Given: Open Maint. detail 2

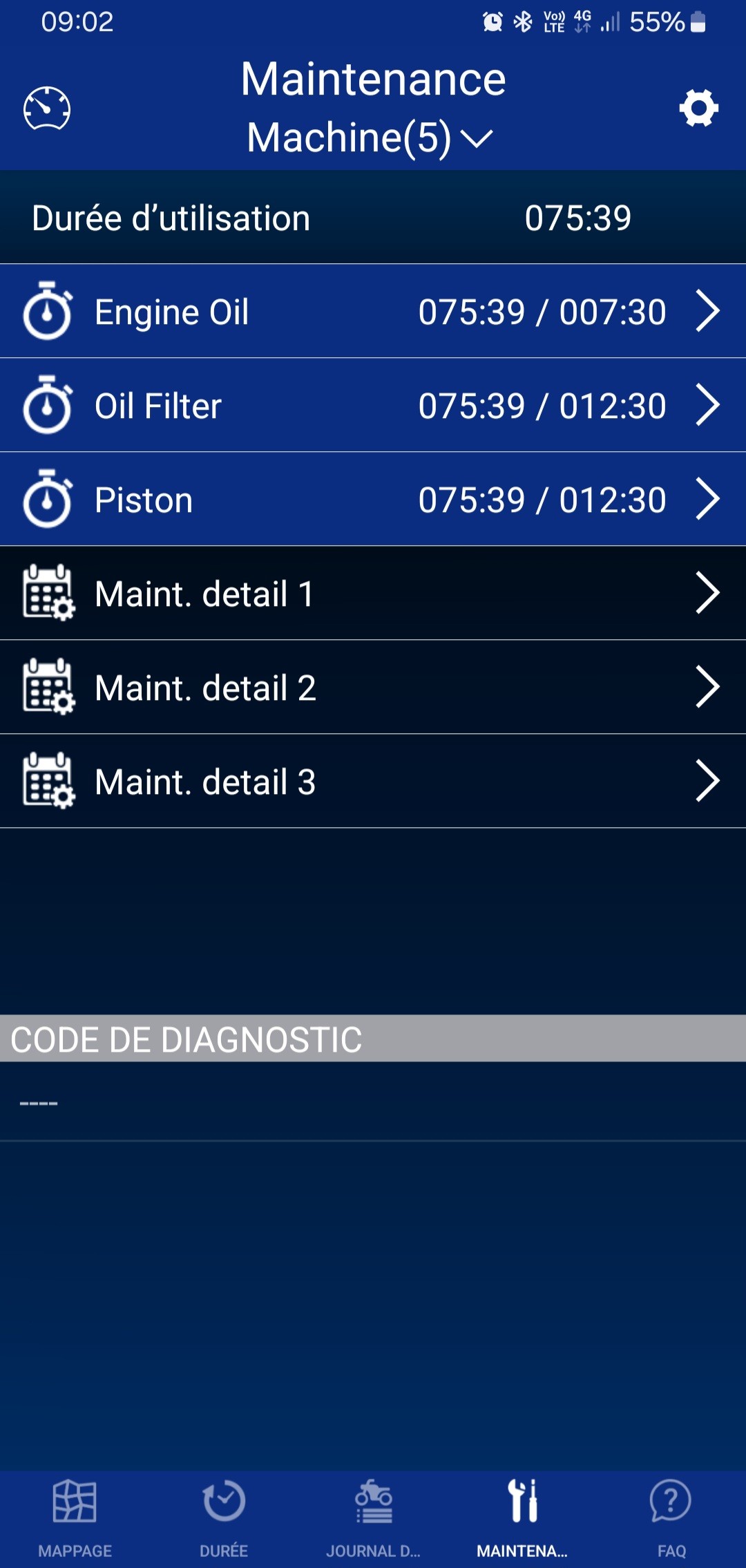Looking at the screenshot, I should click(x=373, y=688).
